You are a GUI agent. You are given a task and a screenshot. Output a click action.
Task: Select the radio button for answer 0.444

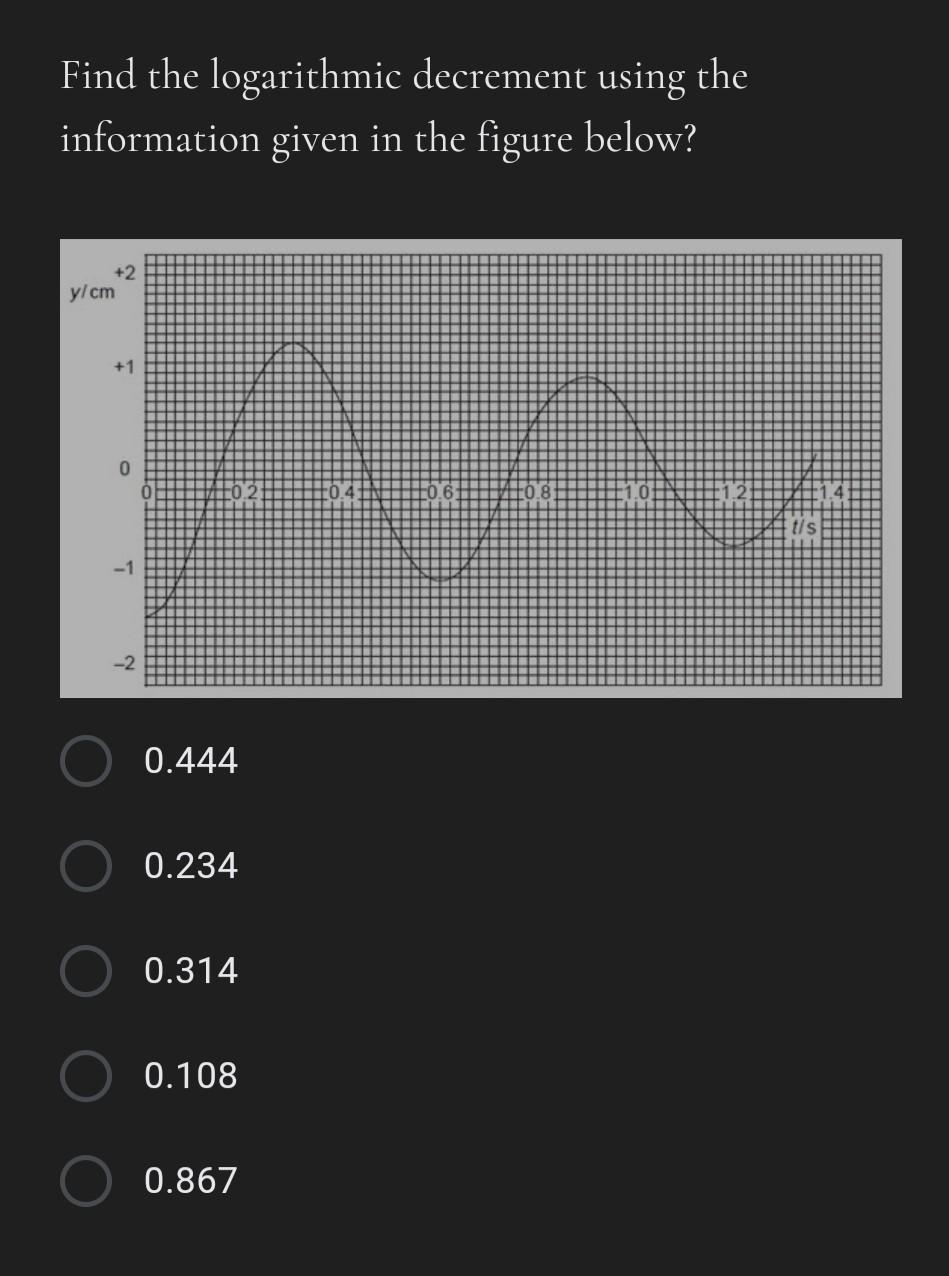point(84,762)
